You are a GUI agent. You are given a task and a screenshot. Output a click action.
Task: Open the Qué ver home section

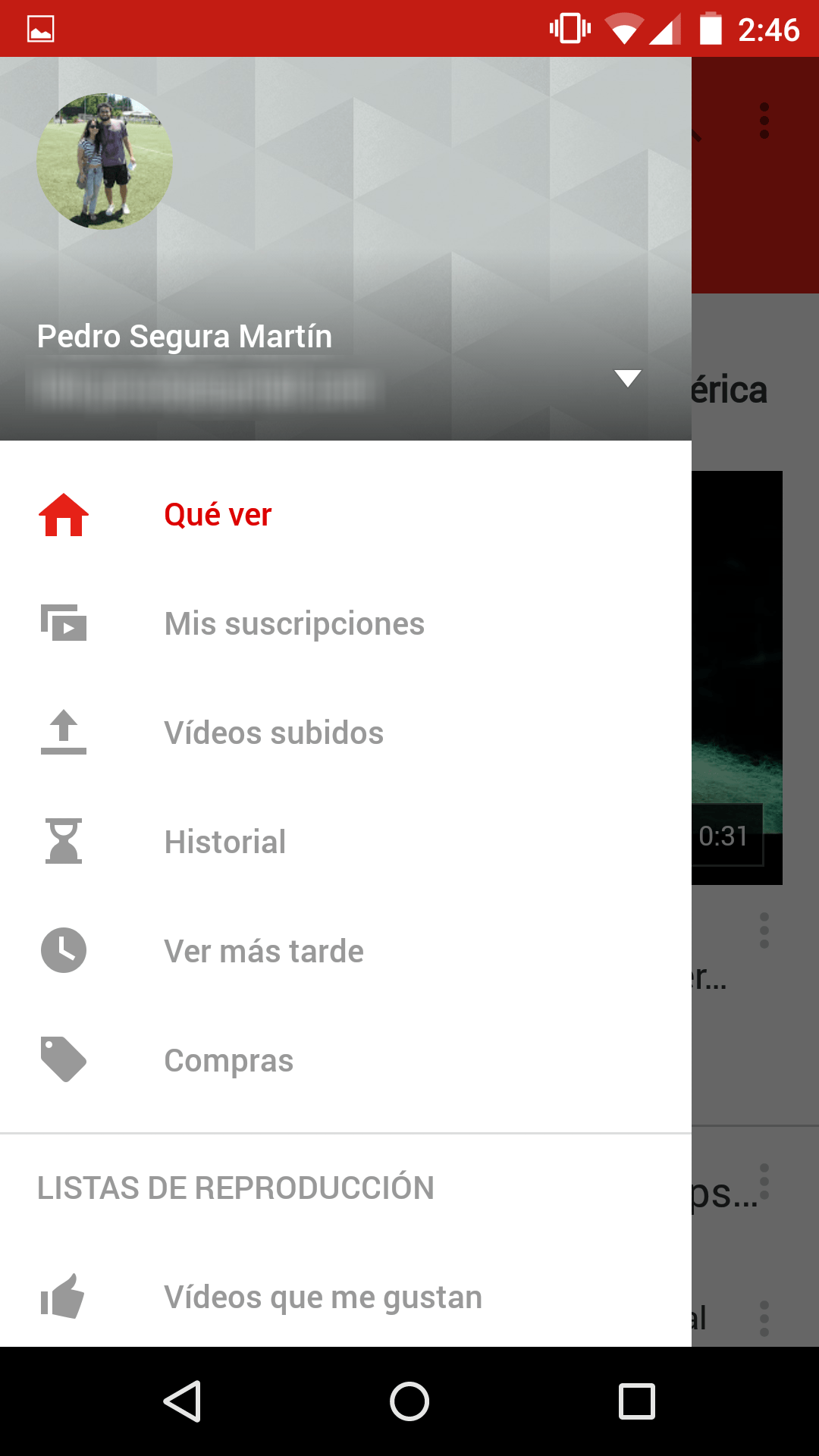(x=218, y=515)
